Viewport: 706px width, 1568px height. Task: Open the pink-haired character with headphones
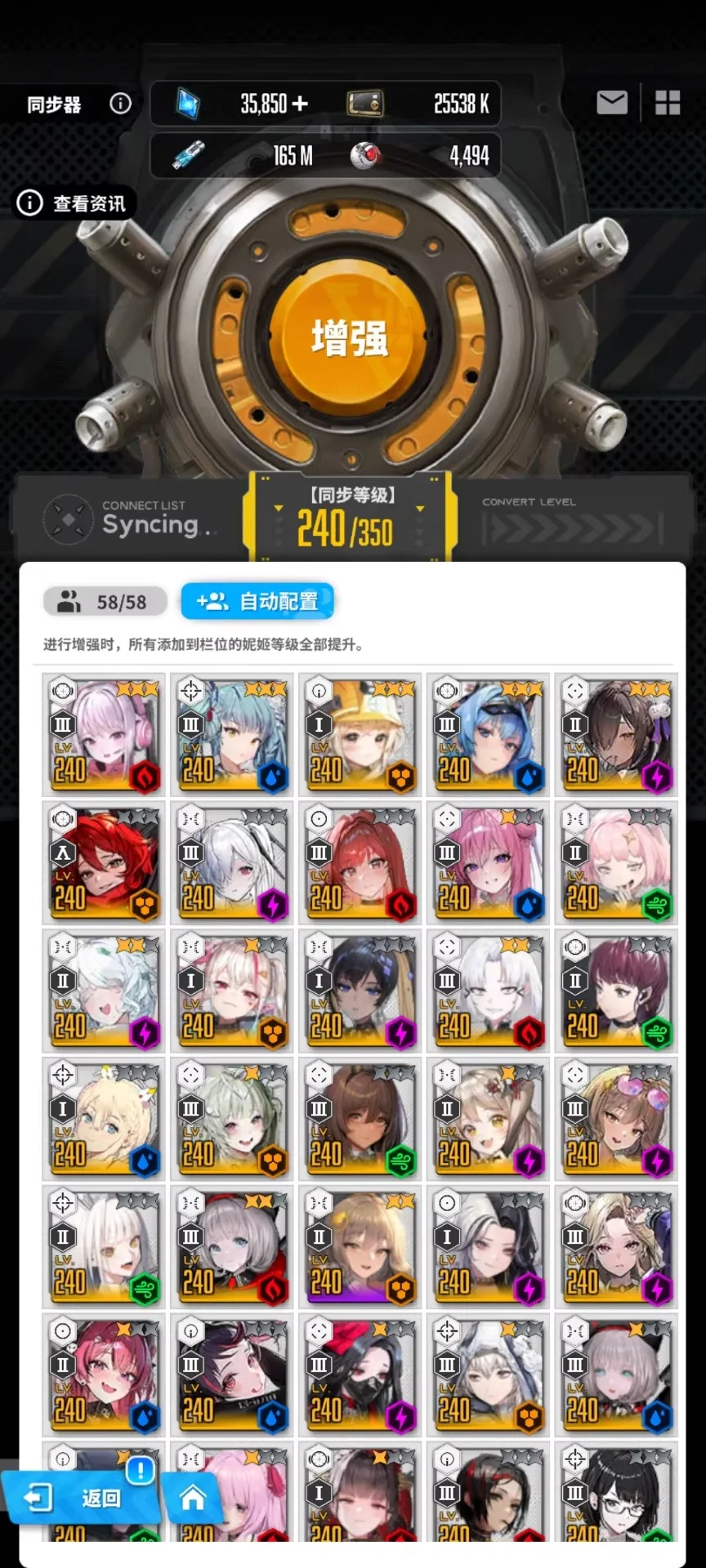(104, 734)
